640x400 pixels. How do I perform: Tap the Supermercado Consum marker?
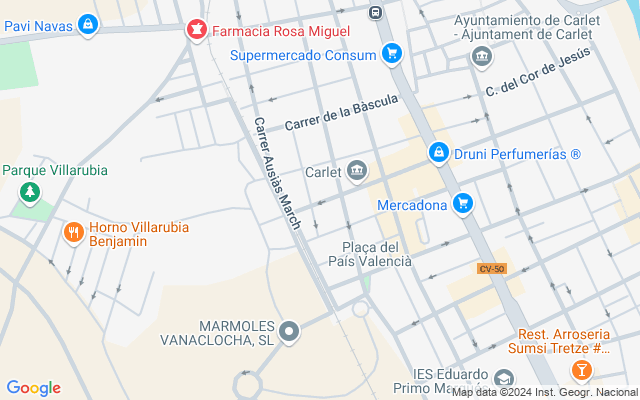tap(392, 54)
